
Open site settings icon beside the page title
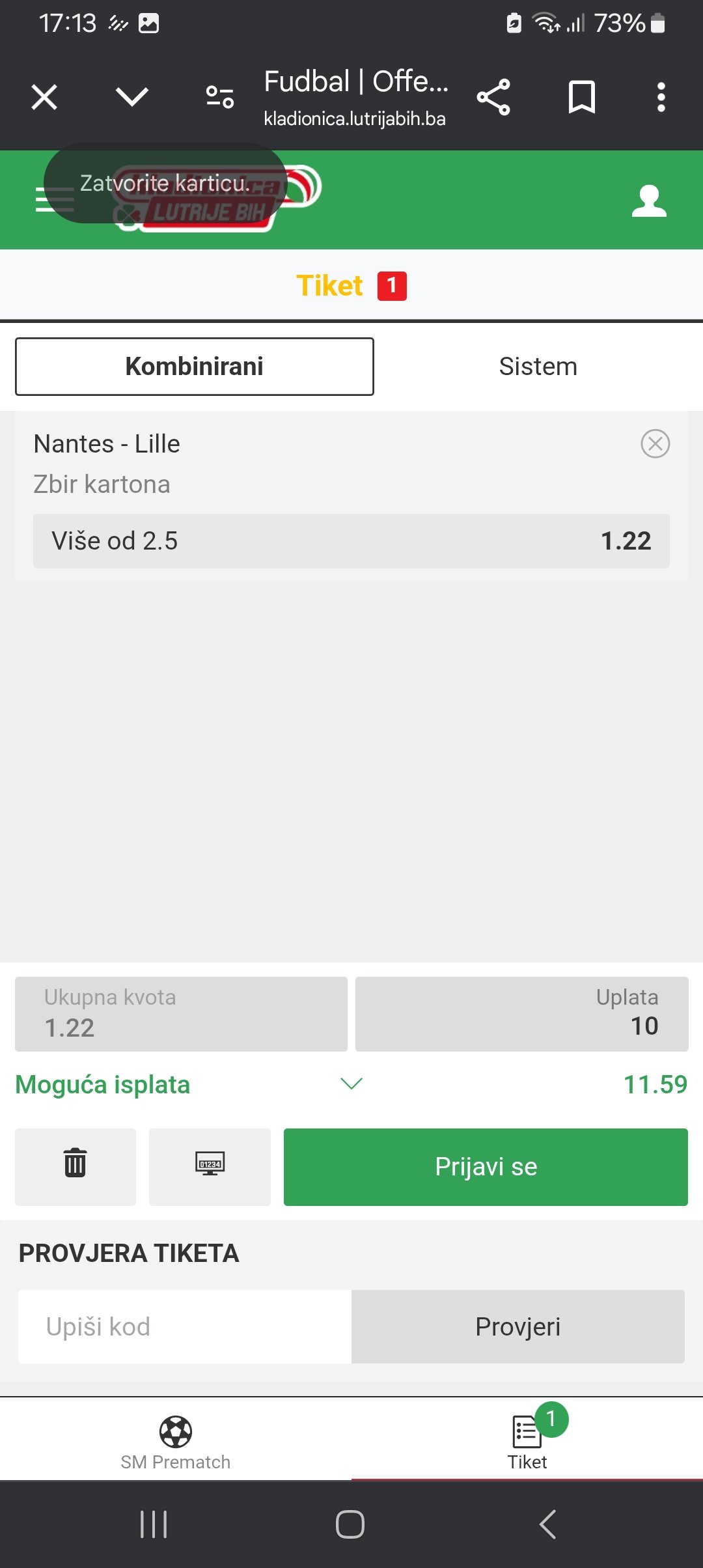pyautogui.click(x=220, y=98)
